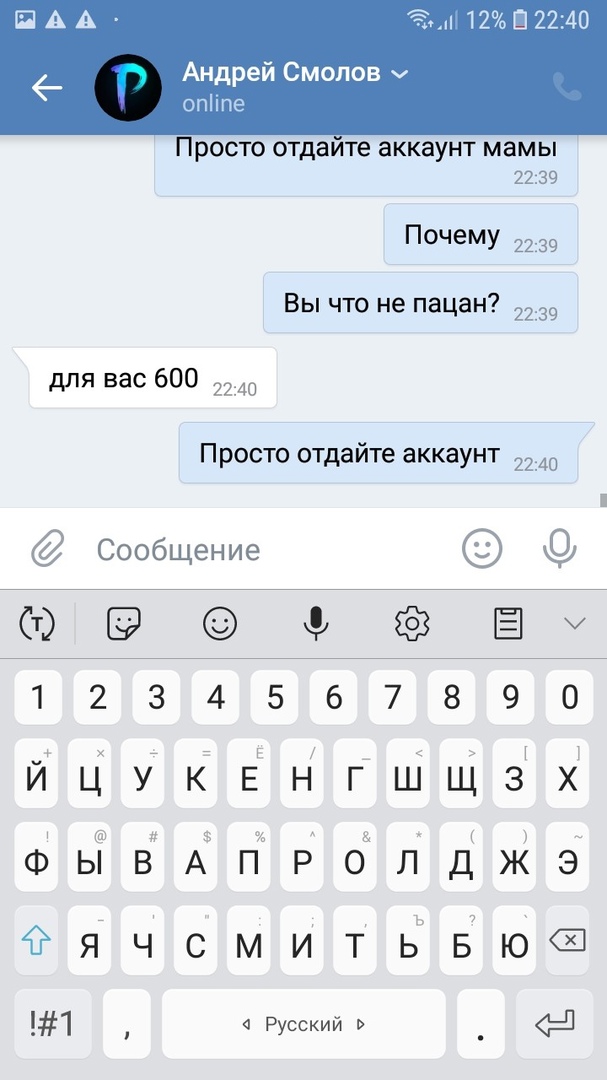Open the emoji picker in message bar
The image size is (607, 1080).
pyautogui.click(x=482, y=547)
